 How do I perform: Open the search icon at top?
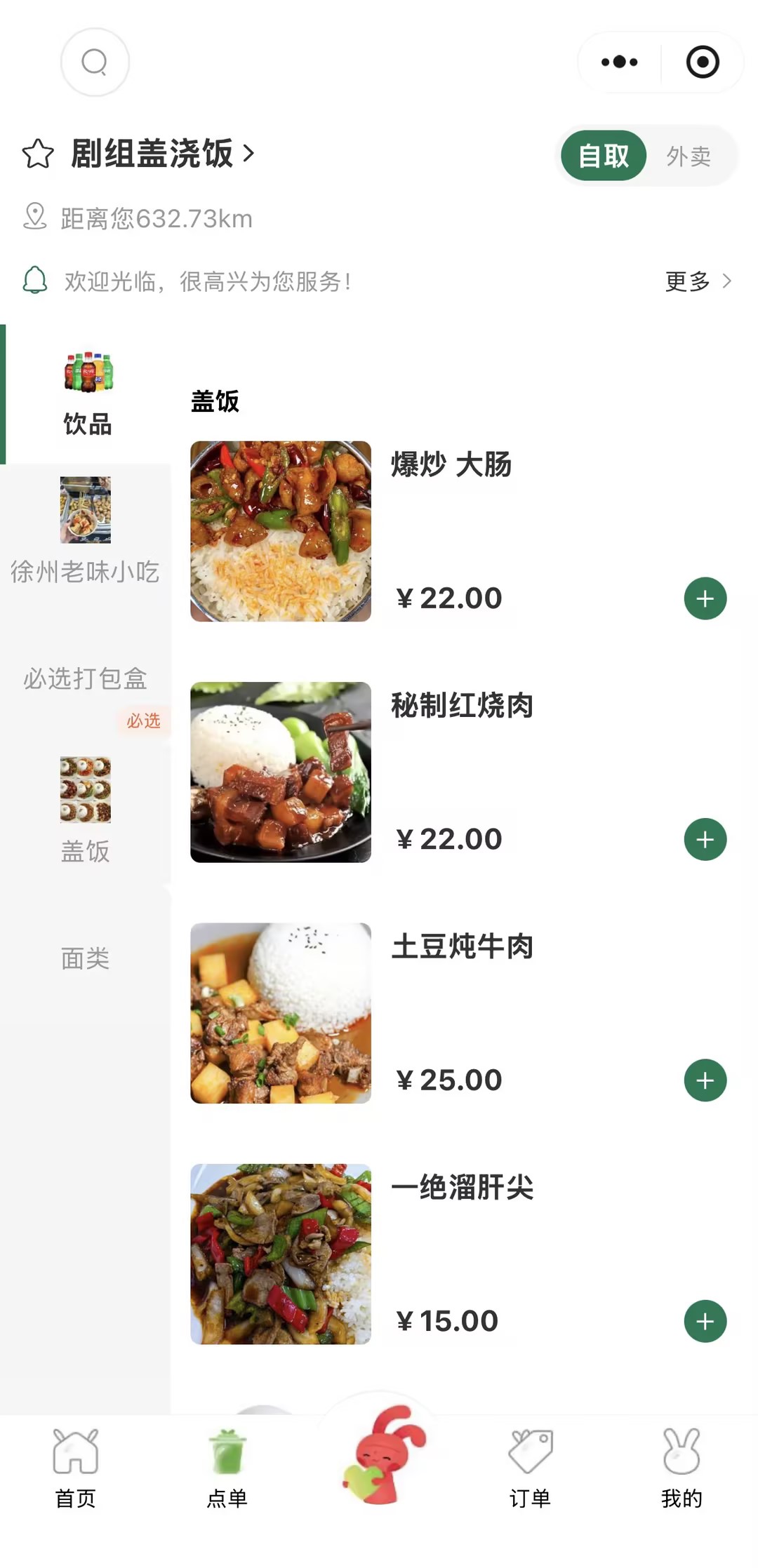point(95,62)
